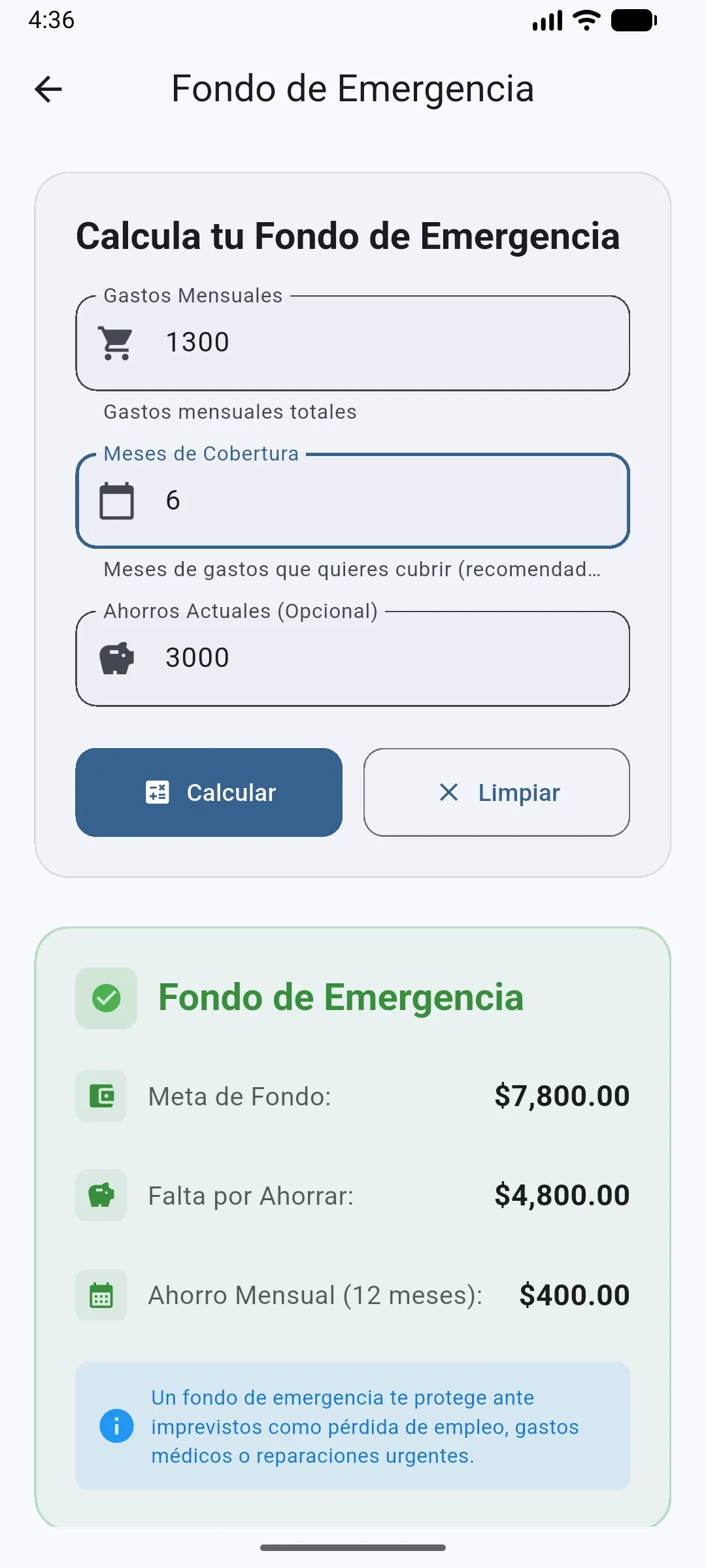The width and height of the screenshot is (706, 1568).
Task: Click the green piggy bank beside Falta por Ahorrar
Action: (101, 1196)
